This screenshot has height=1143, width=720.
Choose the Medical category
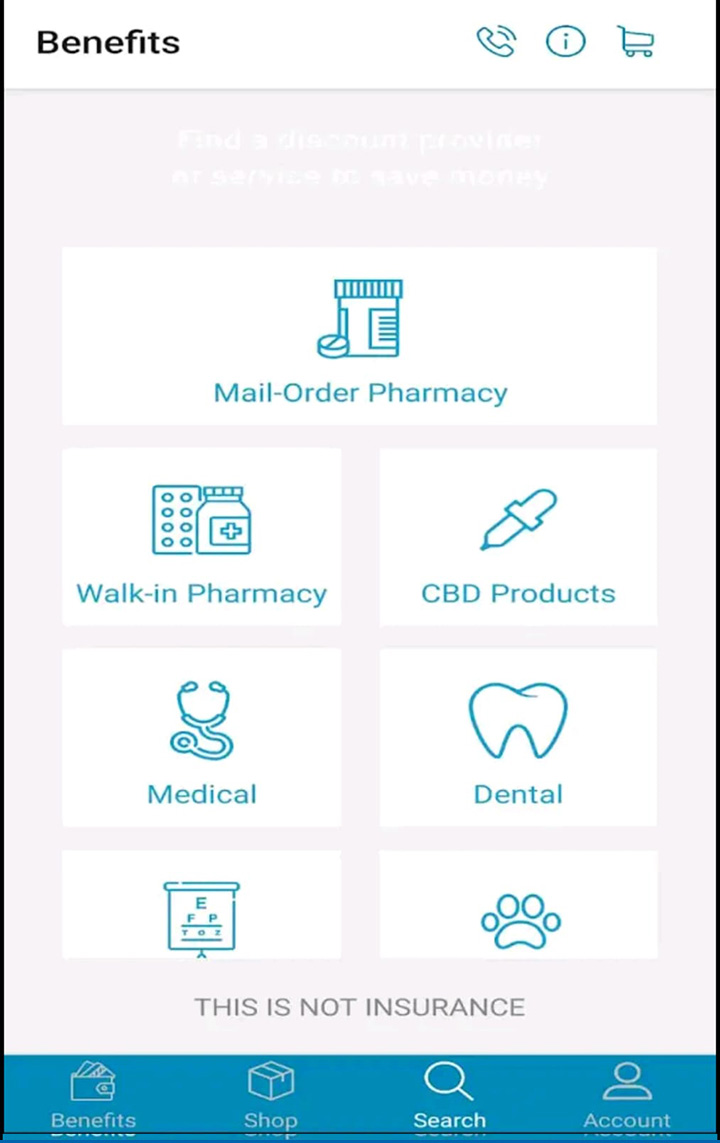point(202,737)
